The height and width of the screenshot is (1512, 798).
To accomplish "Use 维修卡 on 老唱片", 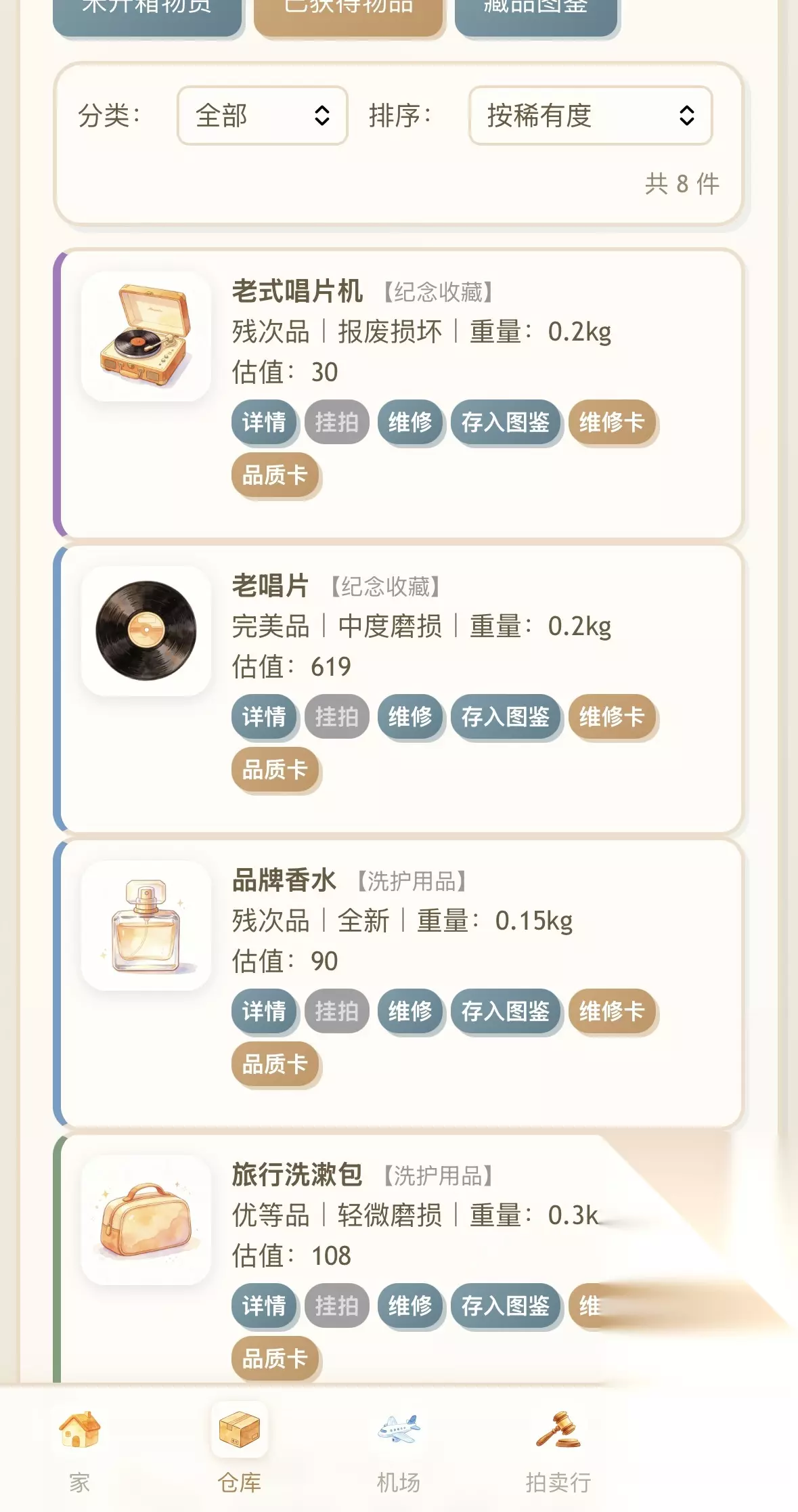I will (x=612, y=716).
